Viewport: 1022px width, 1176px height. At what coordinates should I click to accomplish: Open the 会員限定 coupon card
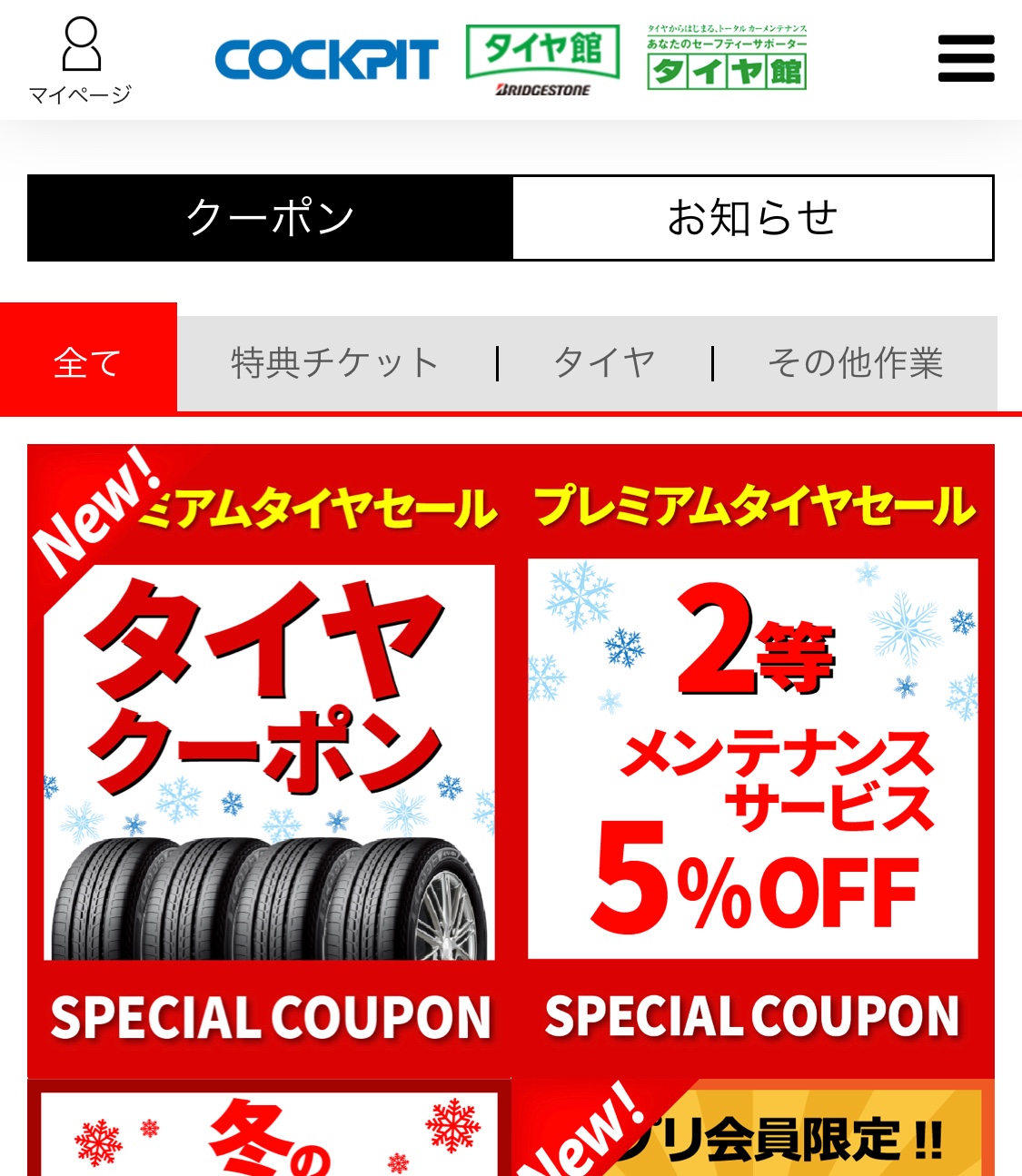(x=754, y=1131)
